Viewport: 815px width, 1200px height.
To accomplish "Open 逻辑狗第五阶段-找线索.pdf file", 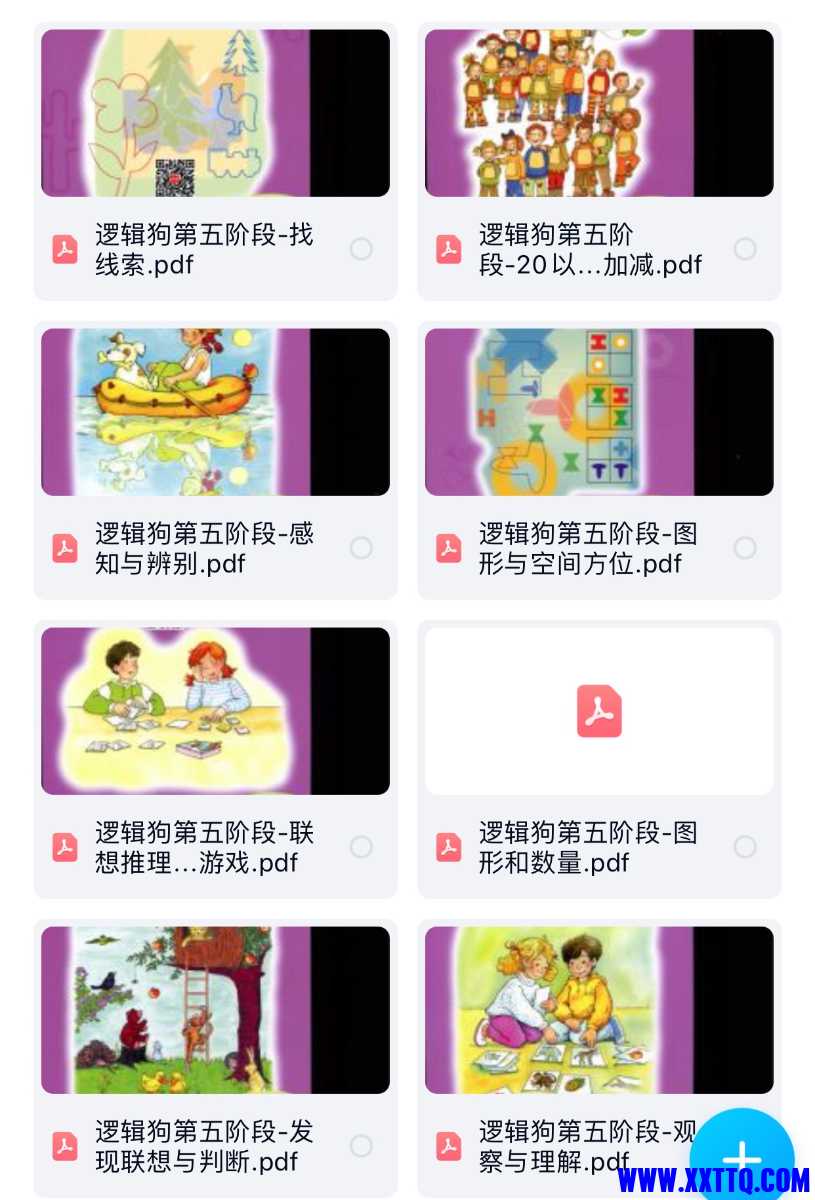I will click(x=215, y=113).
